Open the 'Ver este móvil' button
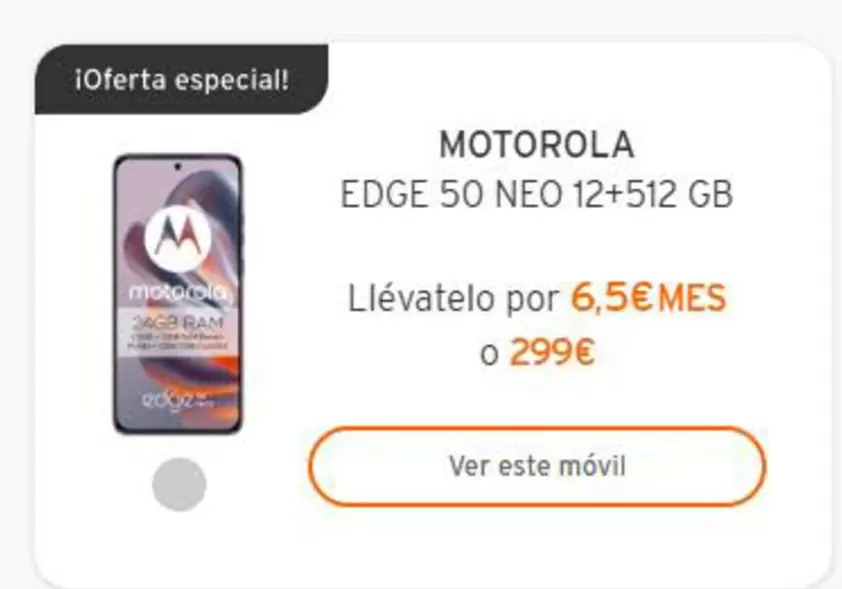 click(536, 466)
